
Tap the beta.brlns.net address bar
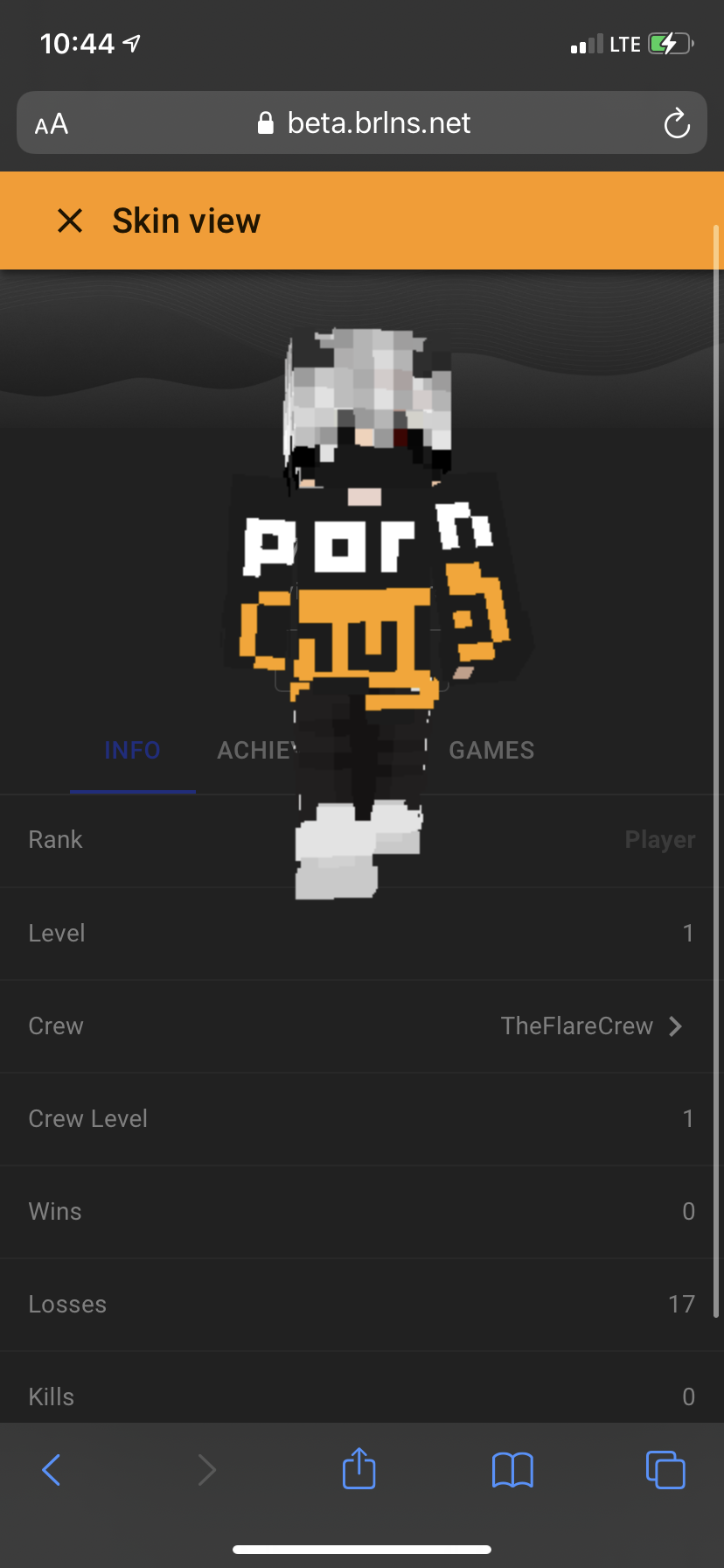(362, 122)
